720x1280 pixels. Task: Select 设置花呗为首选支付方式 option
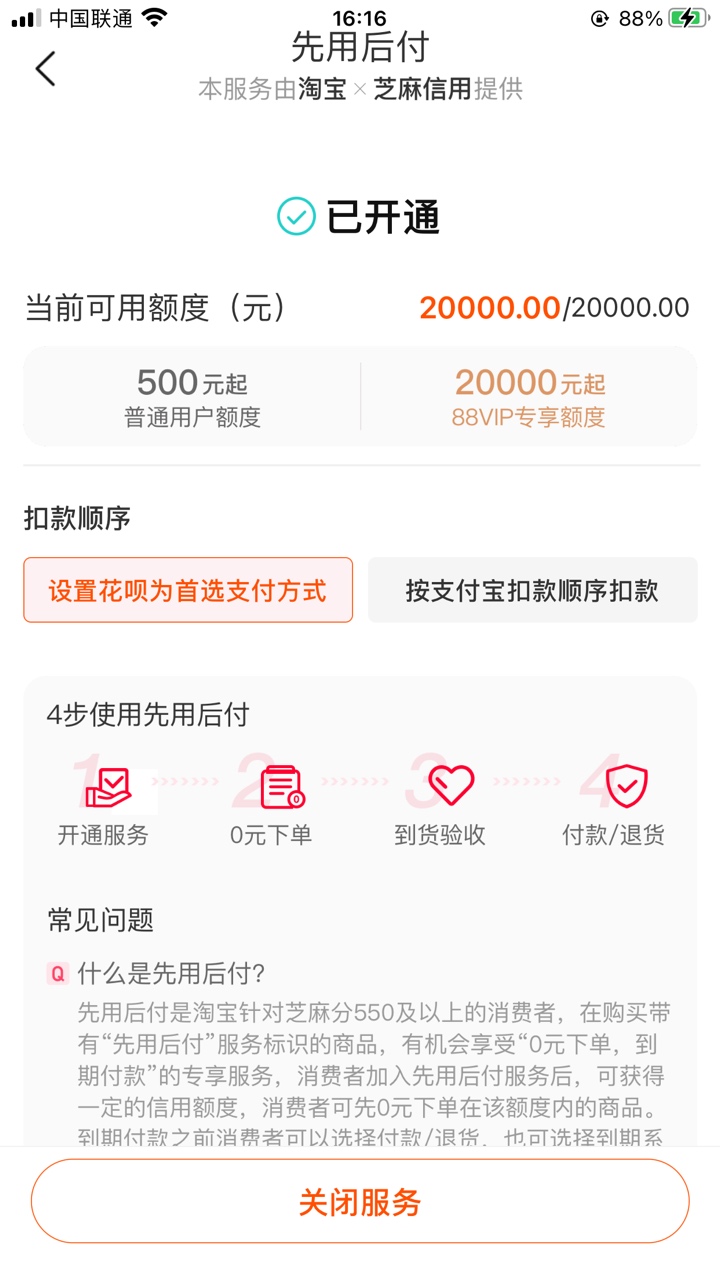188,590
